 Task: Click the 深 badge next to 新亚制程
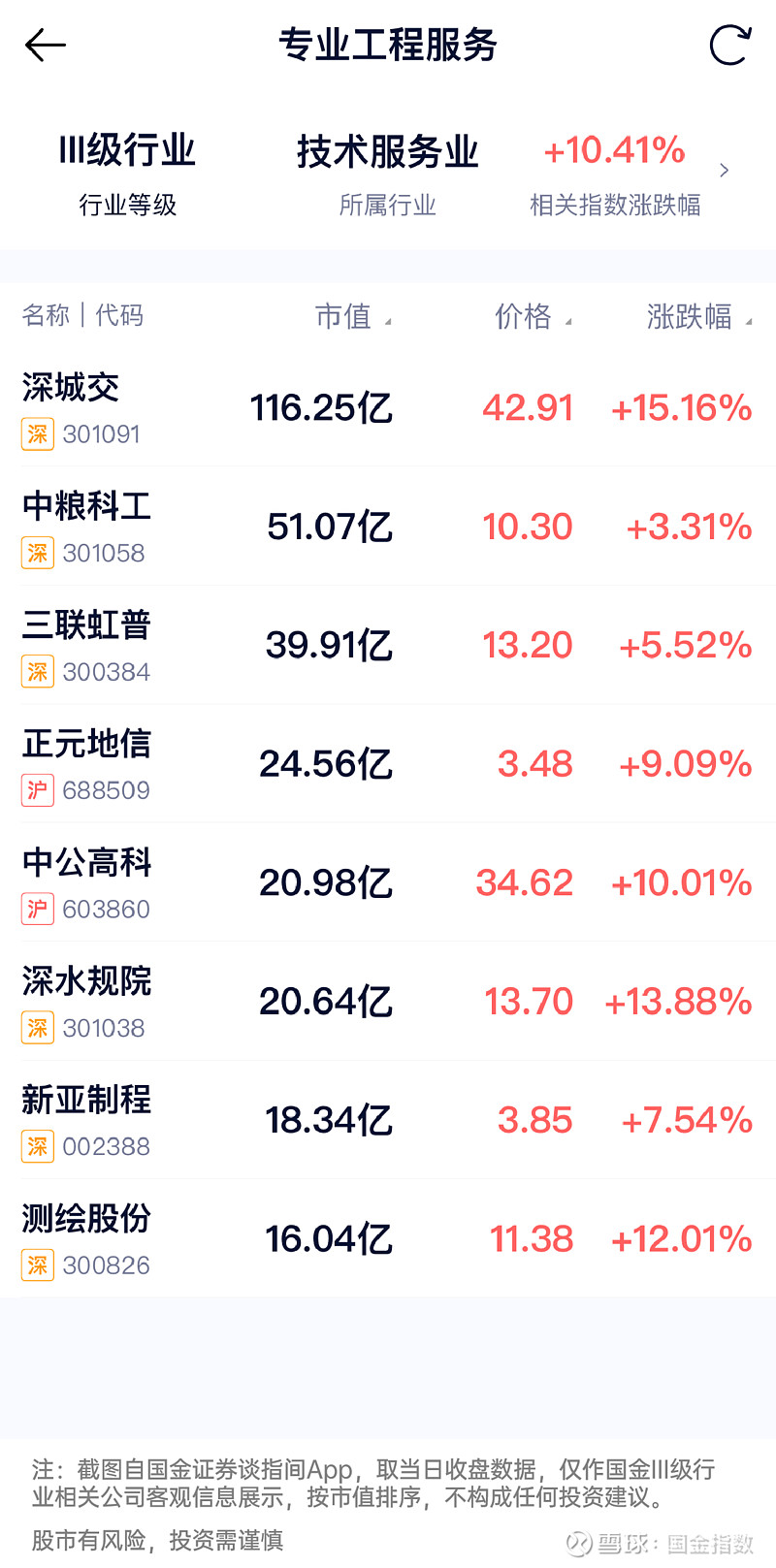[x=37, y=1146]
